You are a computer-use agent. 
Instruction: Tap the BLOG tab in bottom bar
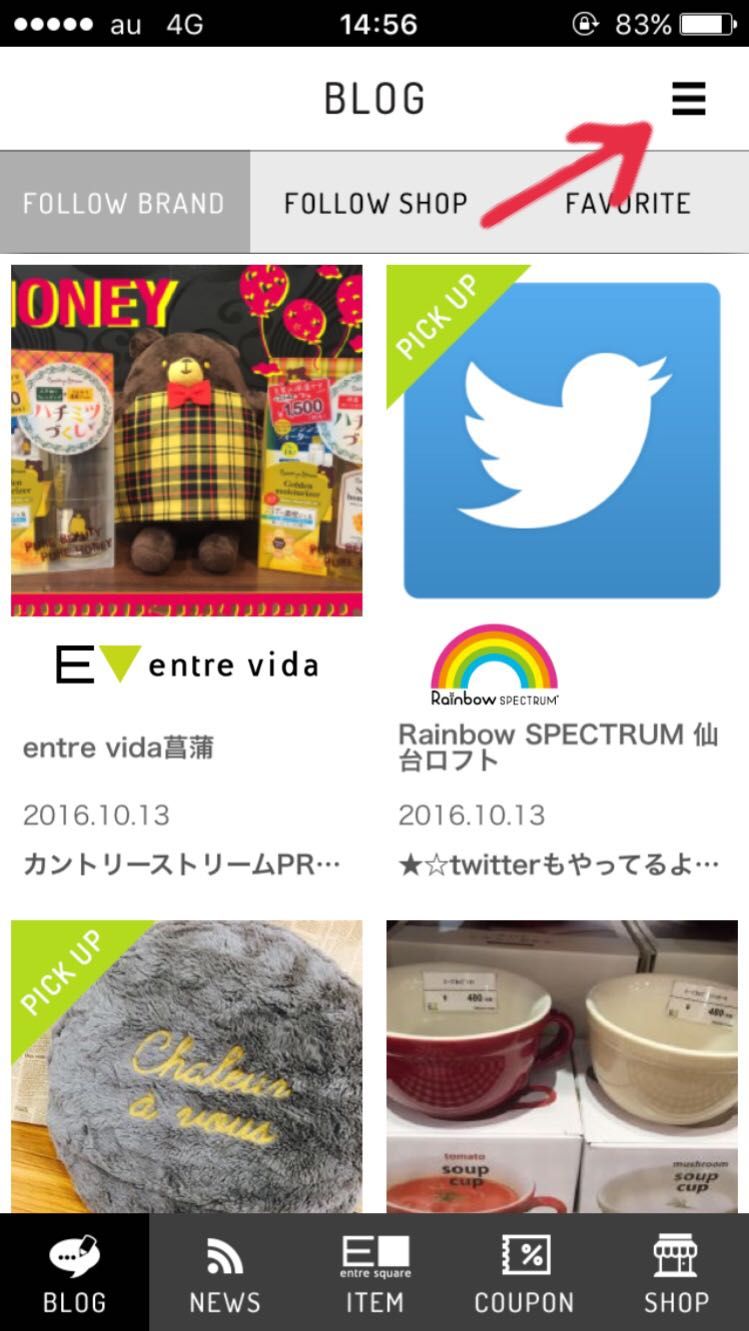pos(74,1273)
